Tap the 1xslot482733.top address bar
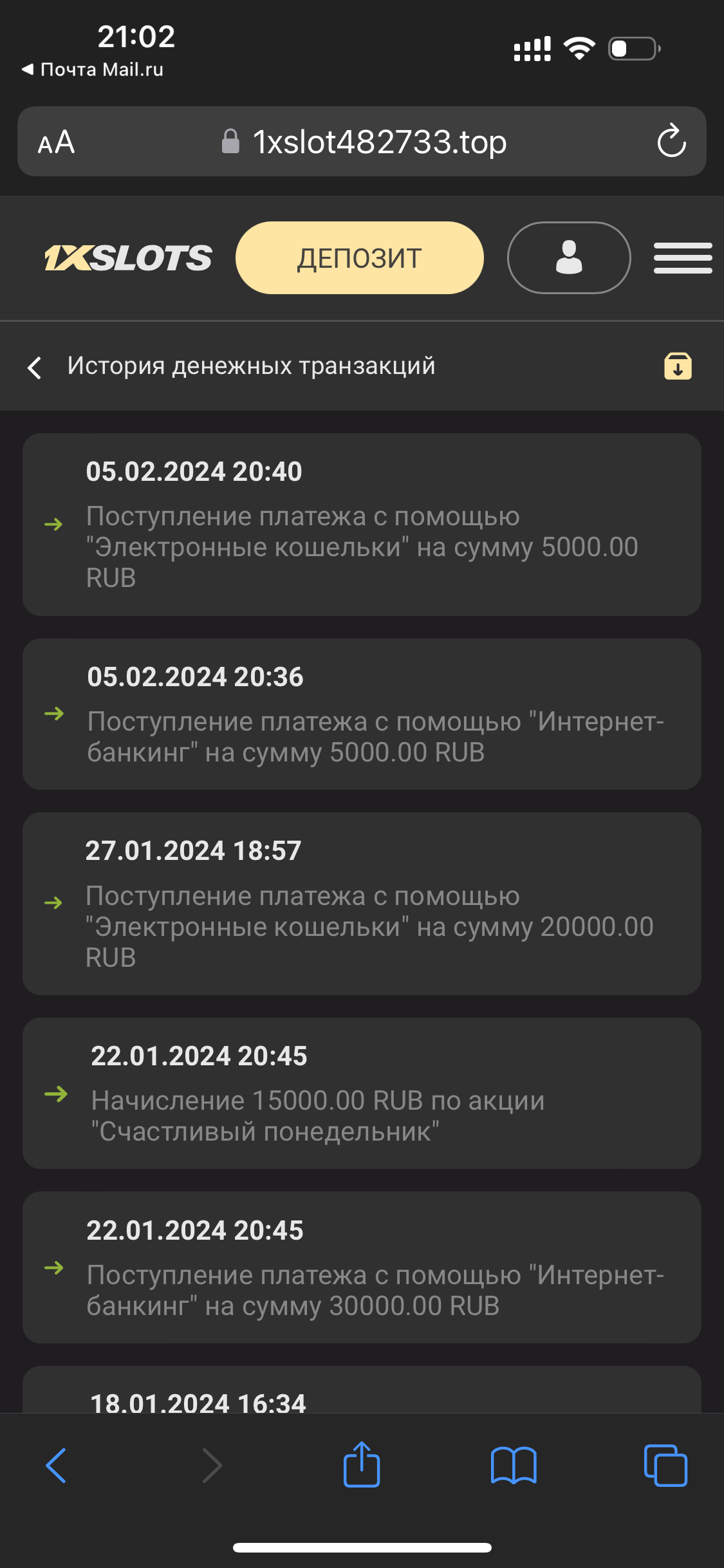Screen dimensions: 724x1568 tap(364, 142)
